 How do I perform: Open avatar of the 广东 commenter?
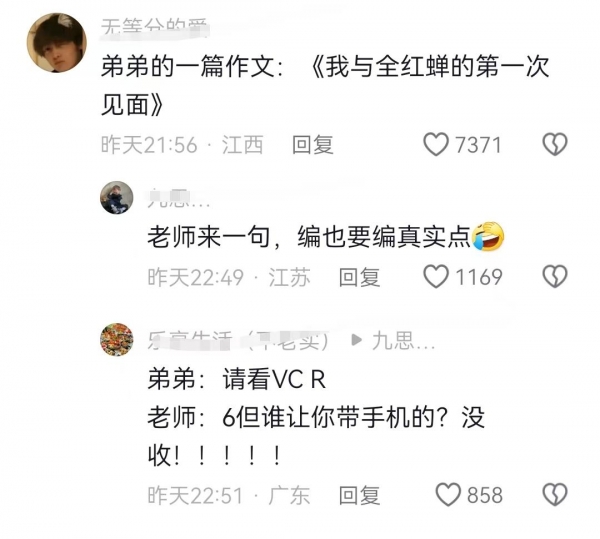coord(117,340)
